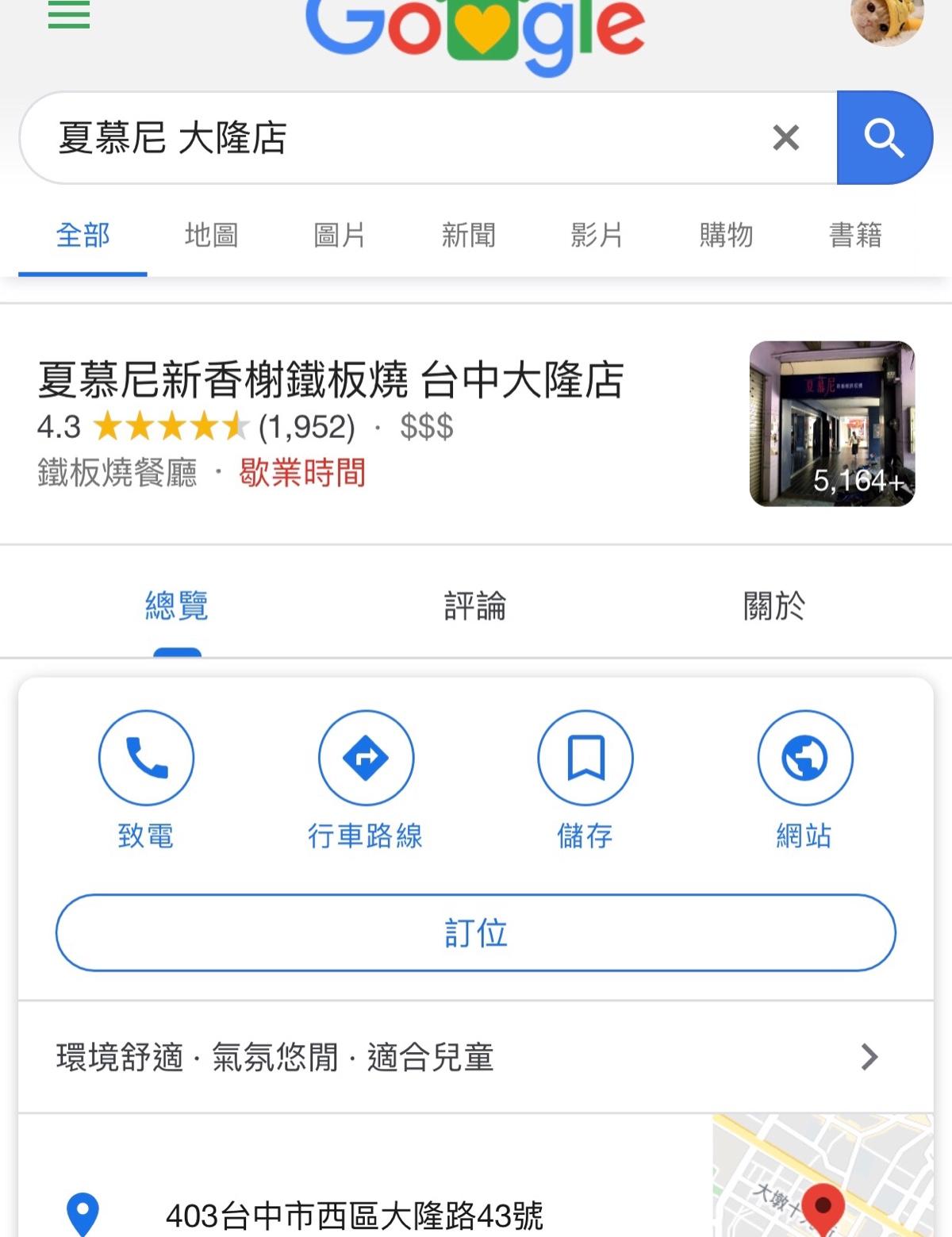The height and width of the screenshot is (1237, 952).
Task: Open the account profile avatar
Action: tap(887, 19)
